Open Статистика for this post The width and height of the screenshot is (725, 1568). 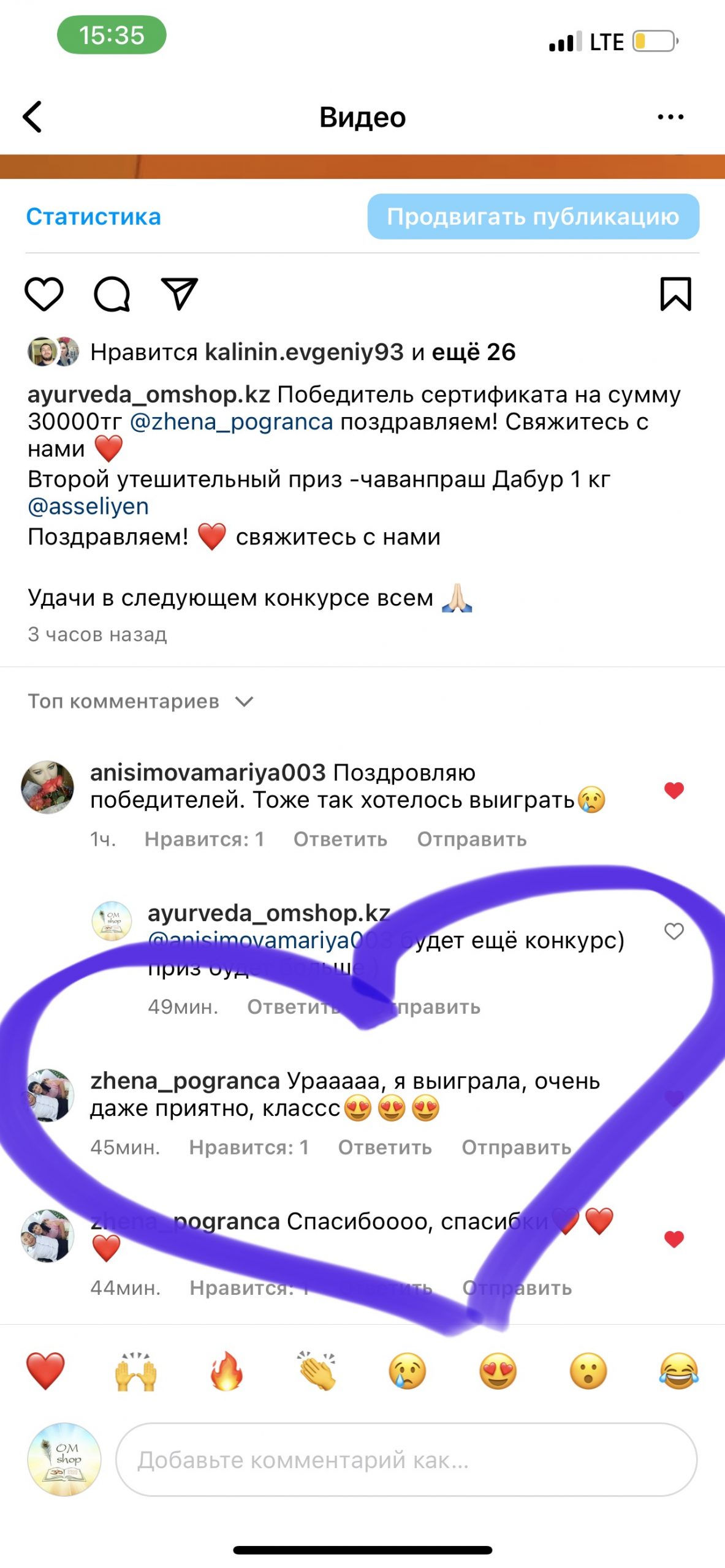93,217
